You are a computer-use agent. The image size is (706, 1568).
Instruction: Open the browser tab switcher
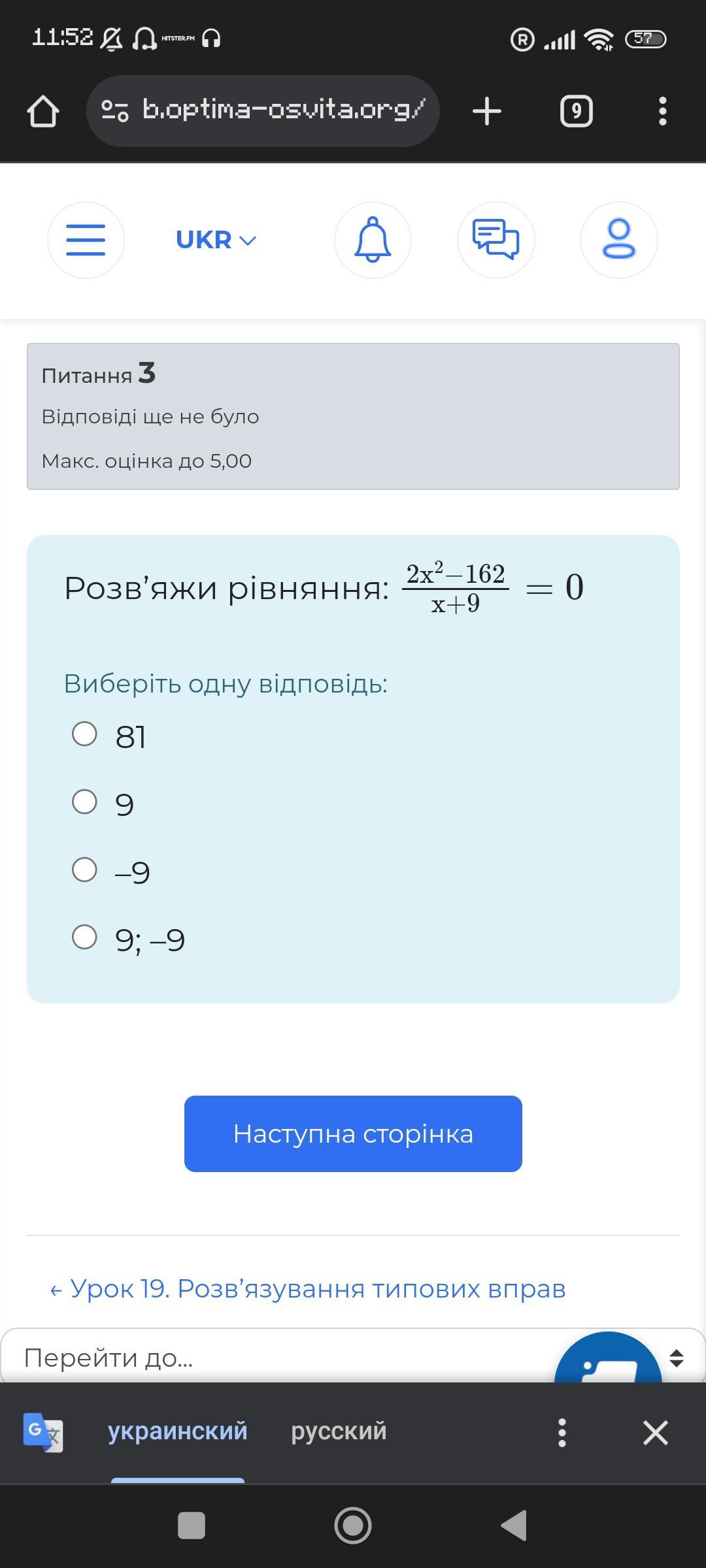576,111
